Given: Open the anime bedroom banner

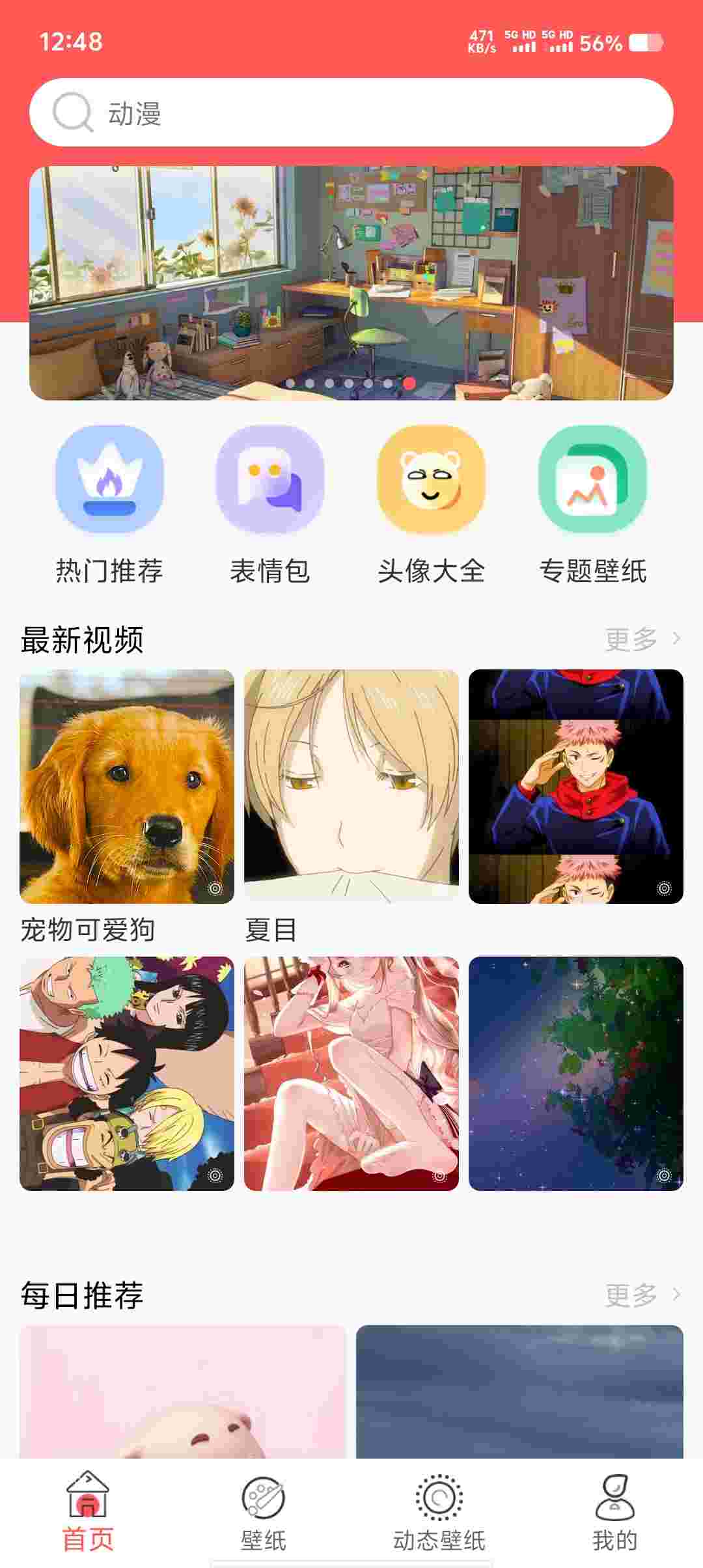Looking at the screenshot, I should [x=351, y=283].
